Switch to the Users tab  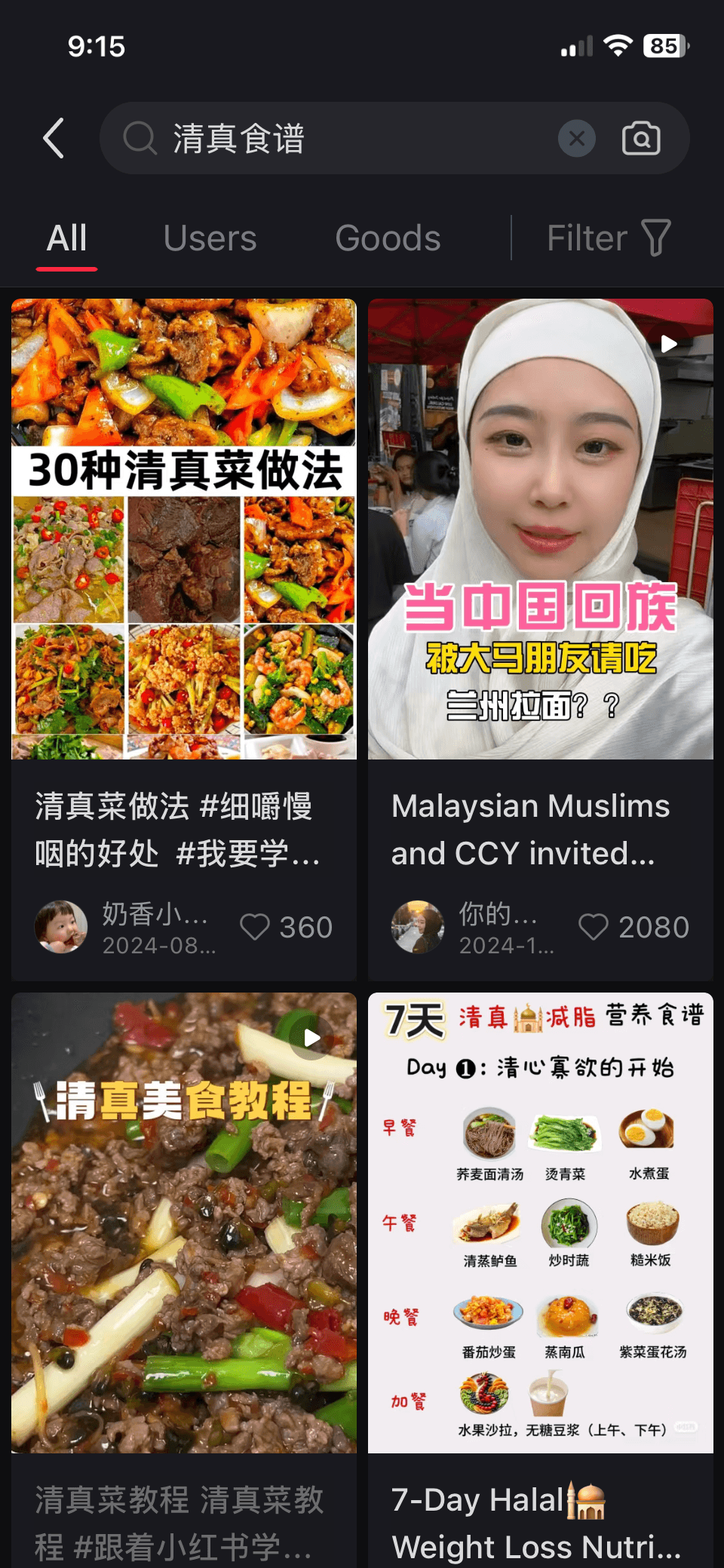pos(210,238)
